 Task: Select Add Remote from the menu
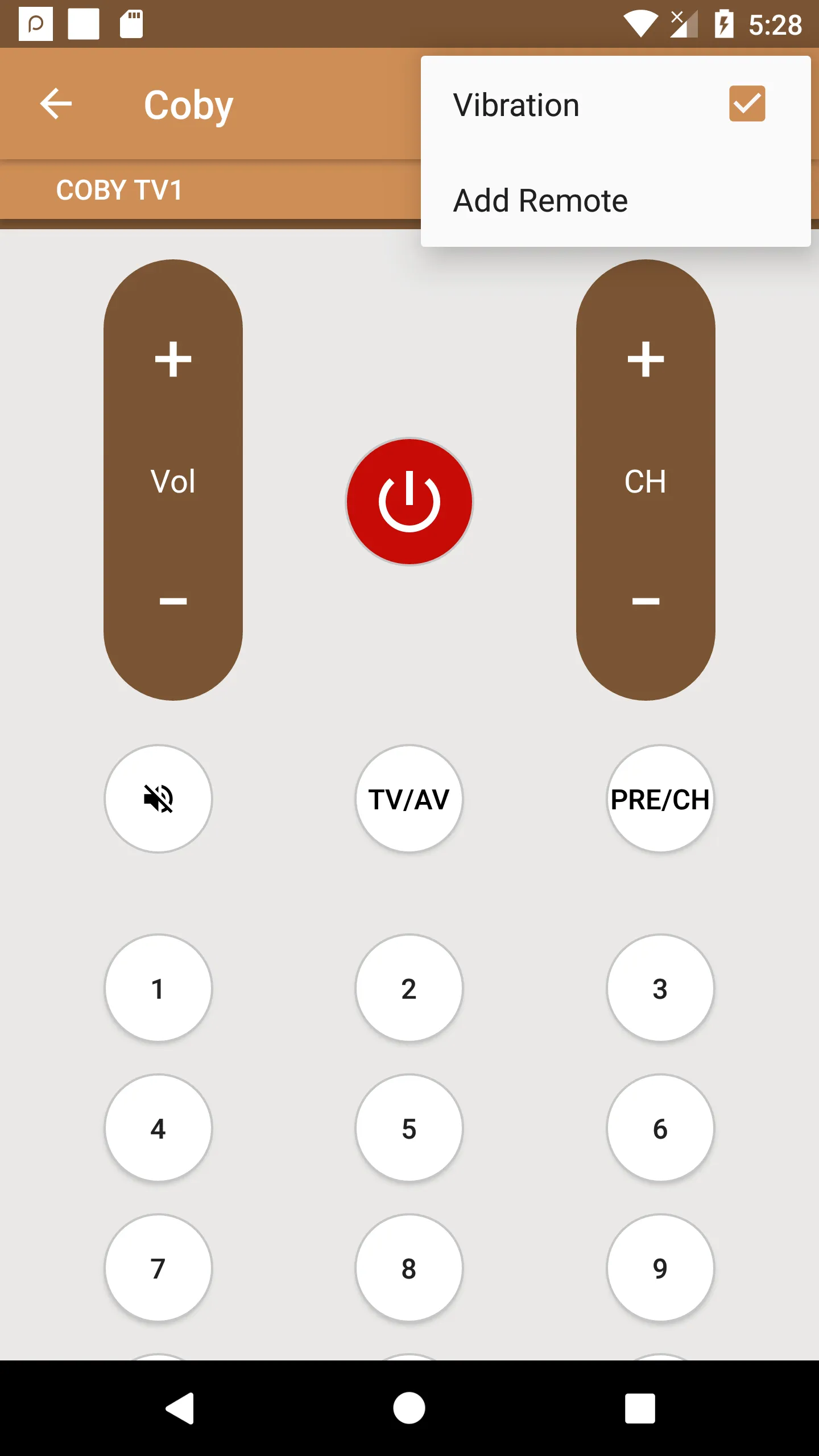click(540, 201)
